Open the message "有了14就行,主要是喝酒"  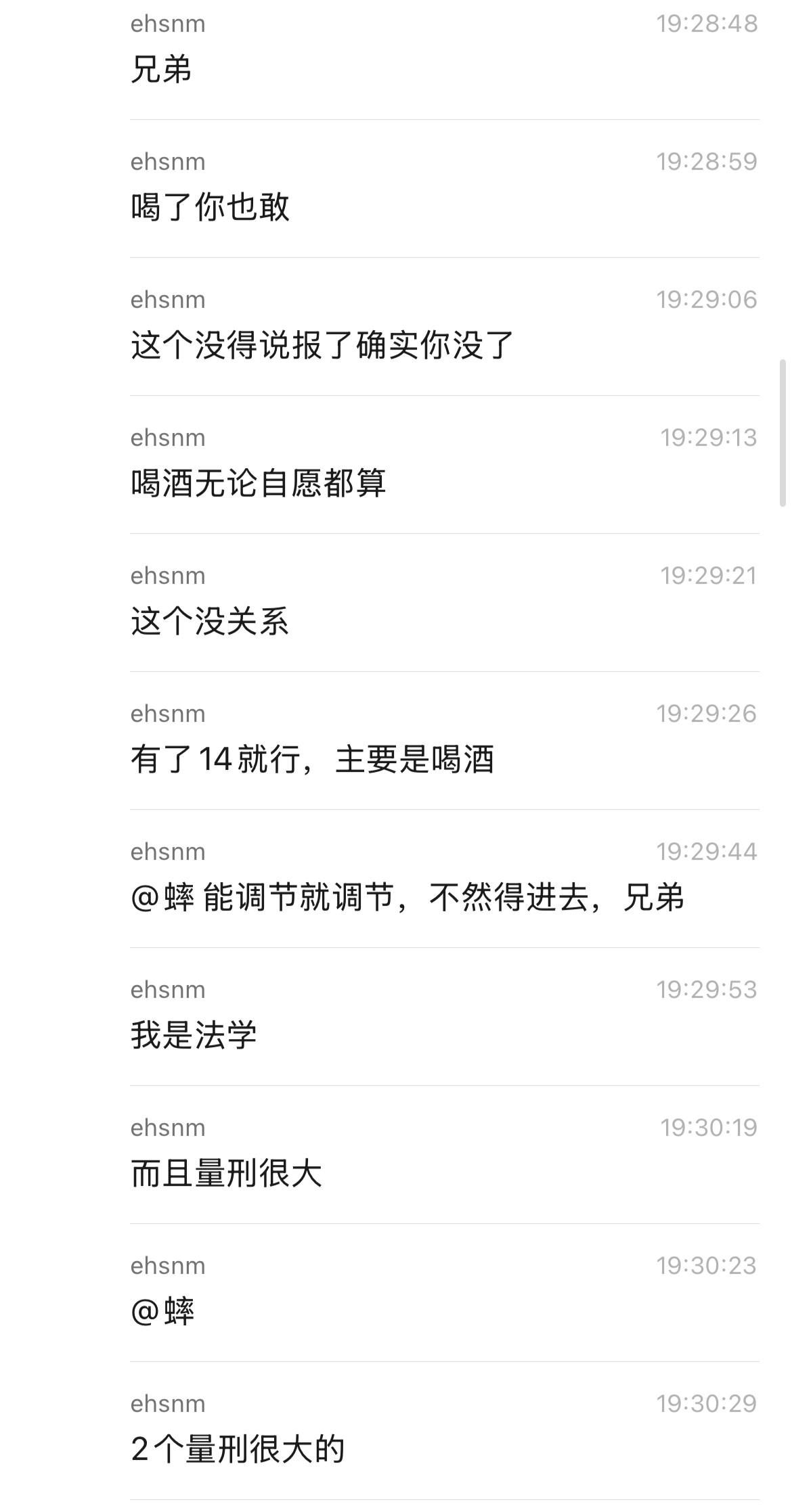312,759
